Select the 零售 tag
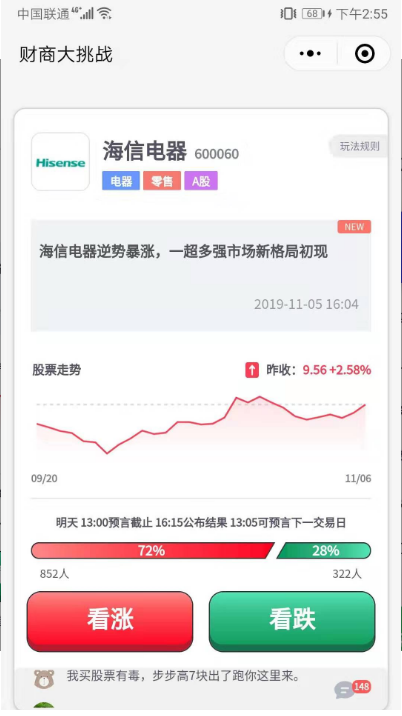The width and height of the screenshot is (402, 716). [162, 181]
